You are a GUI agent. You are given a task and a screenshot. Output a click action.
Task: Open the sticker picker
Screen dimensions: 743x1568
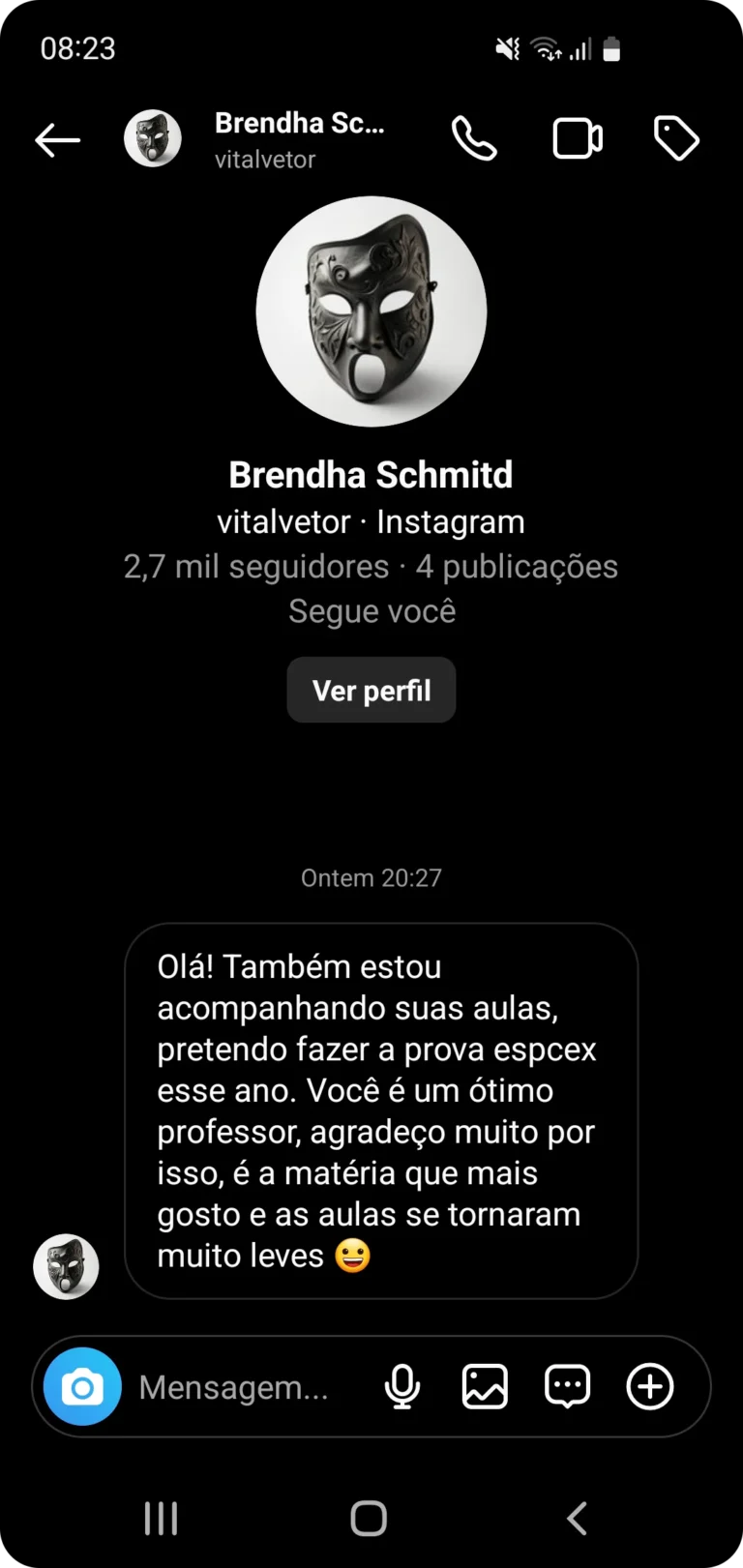coord(567,1386)
